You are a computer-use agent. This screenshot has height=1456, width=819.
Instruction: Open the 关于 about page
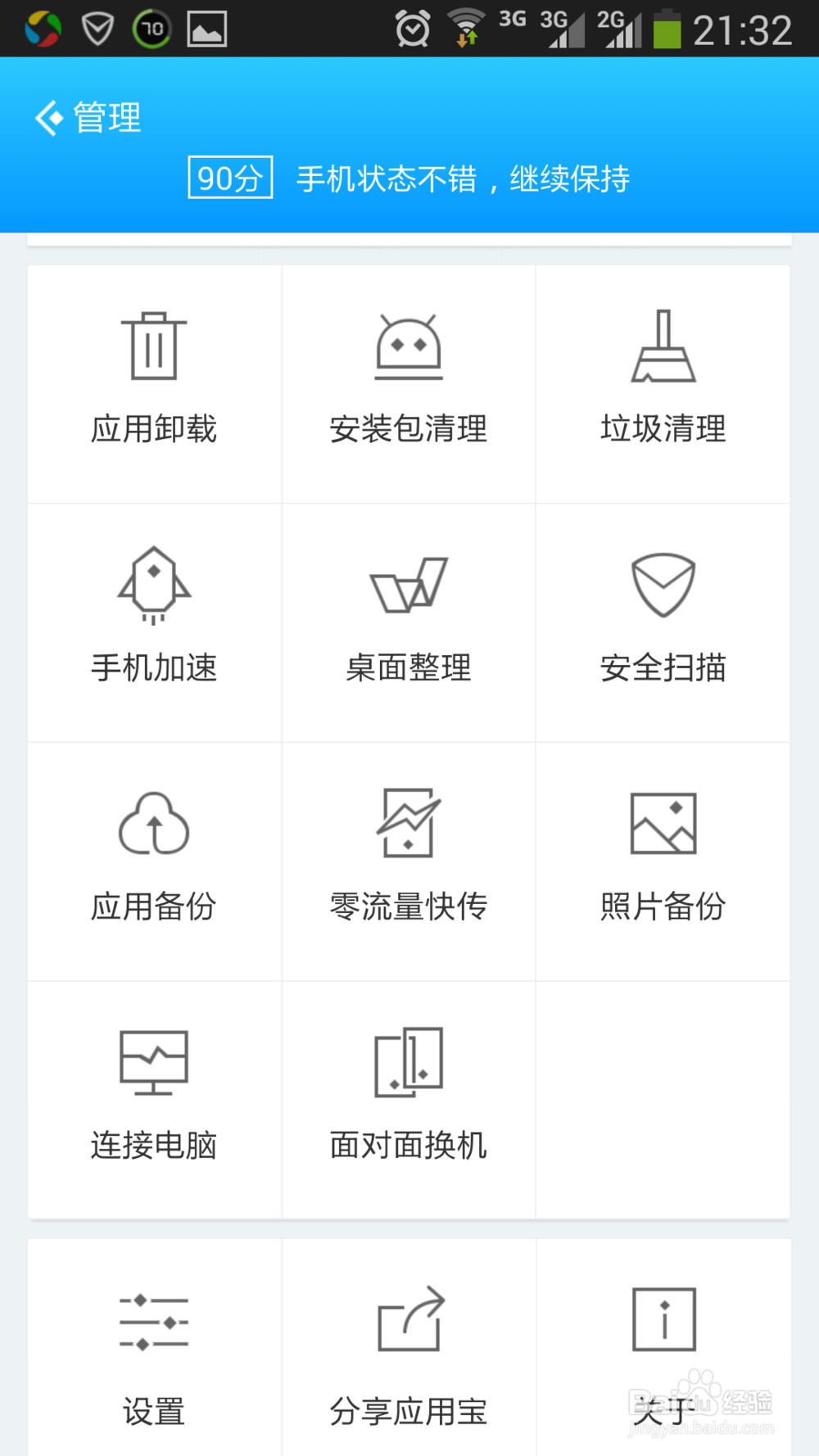tap(663, 1351)
